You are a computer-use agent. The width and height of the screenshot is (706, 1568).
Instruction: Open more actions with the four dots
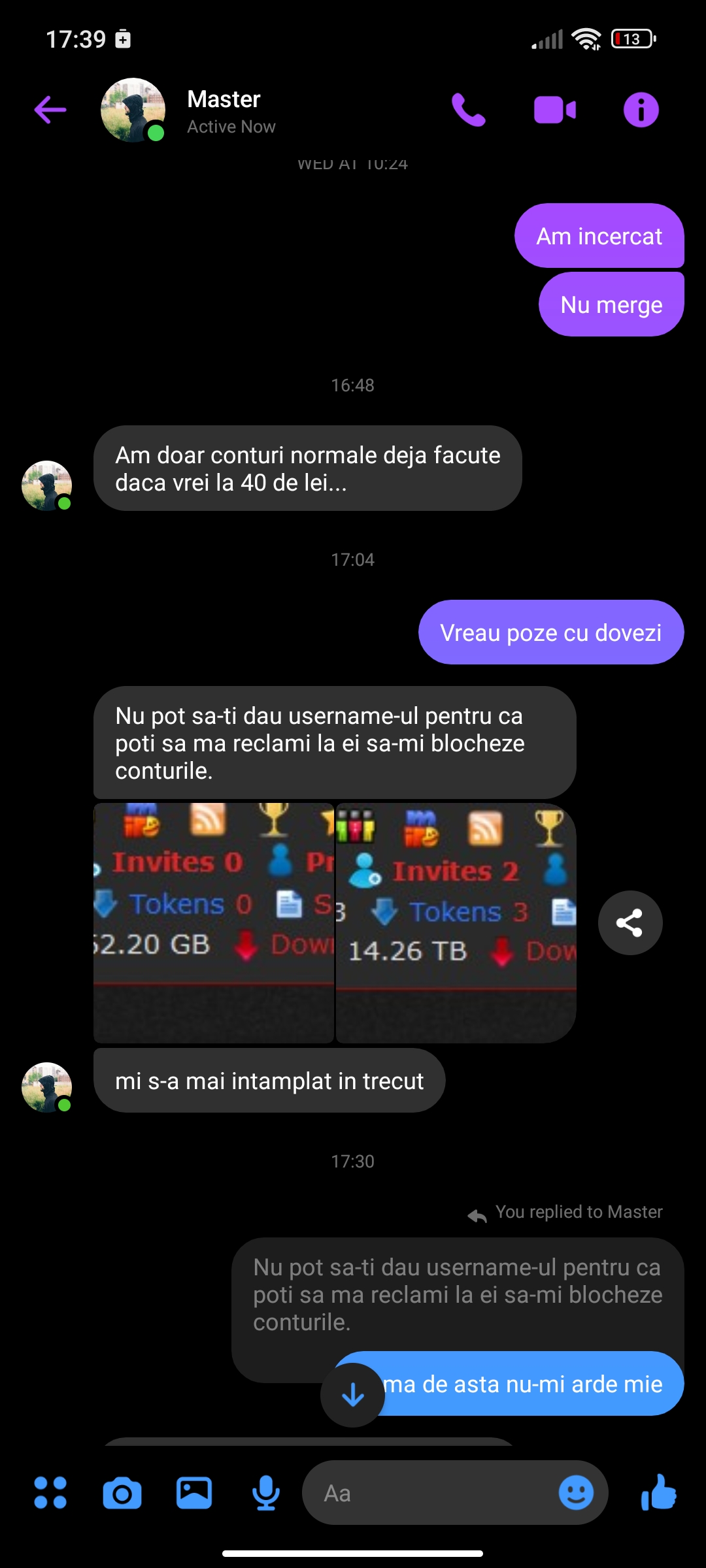coord(50,1493)
